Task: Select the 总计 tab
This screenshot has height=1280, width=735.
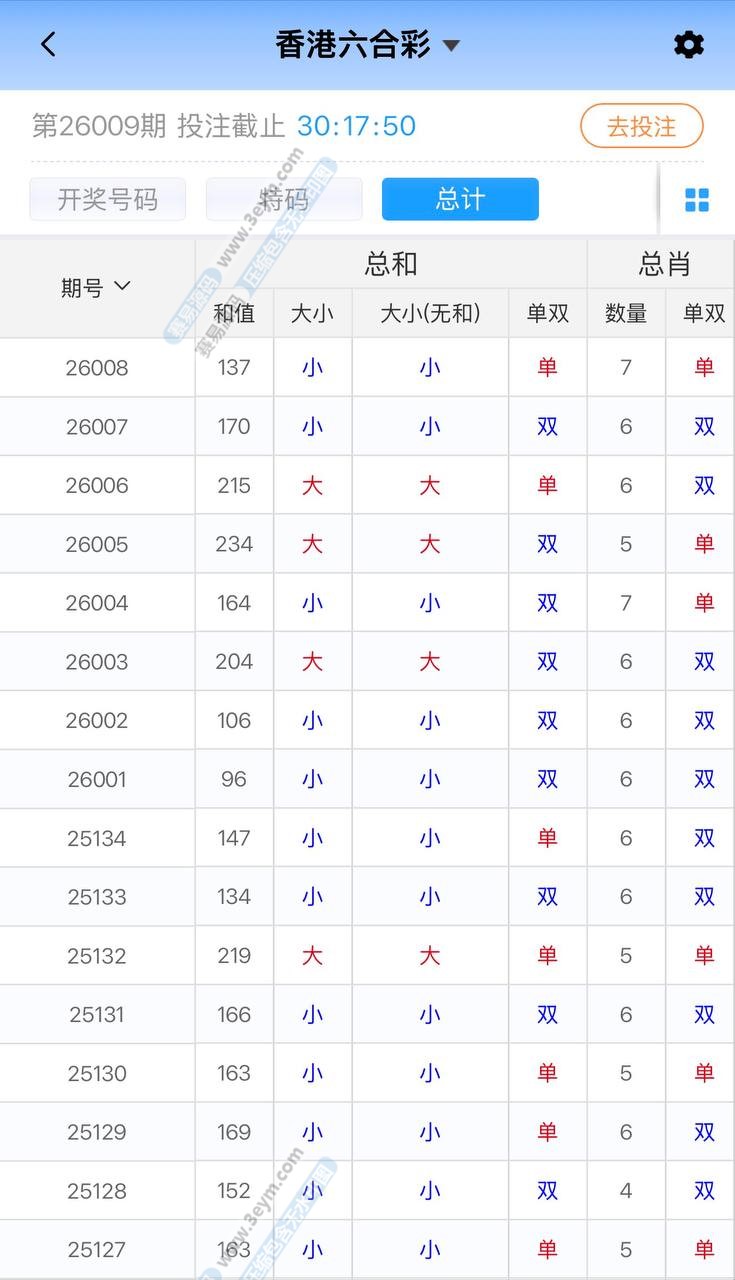Action: [460, 199]
